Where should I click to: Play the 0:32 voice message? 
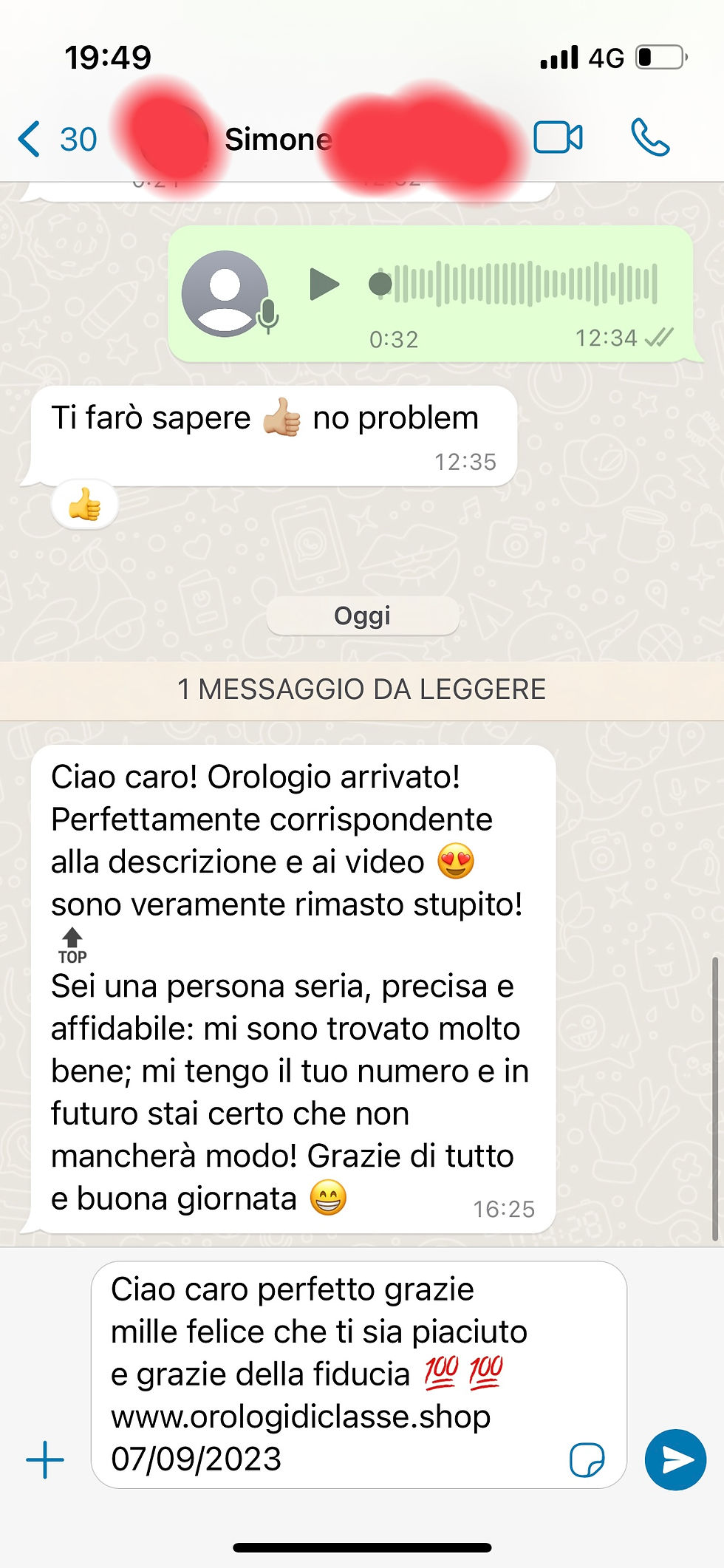324,284
